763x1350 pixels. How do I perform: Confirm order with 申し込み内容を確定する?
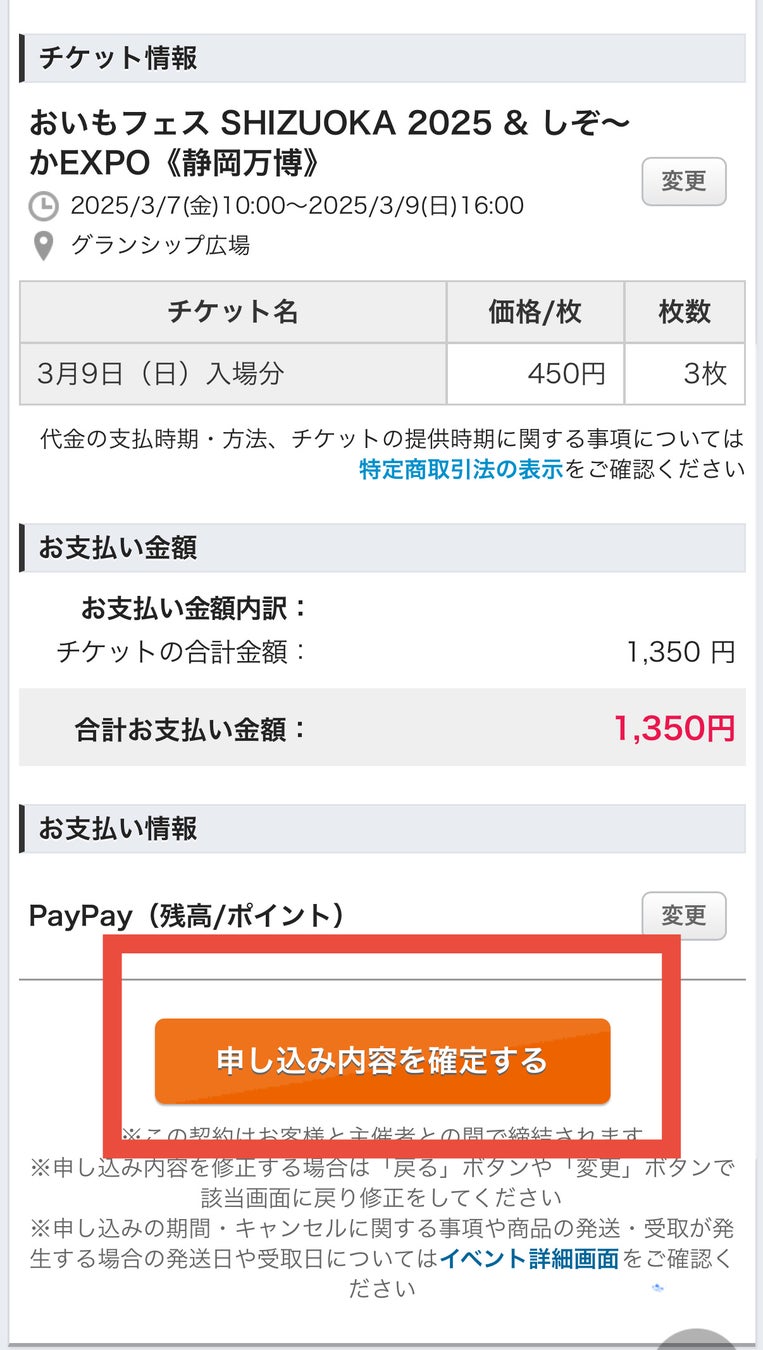coord(382,1060)
